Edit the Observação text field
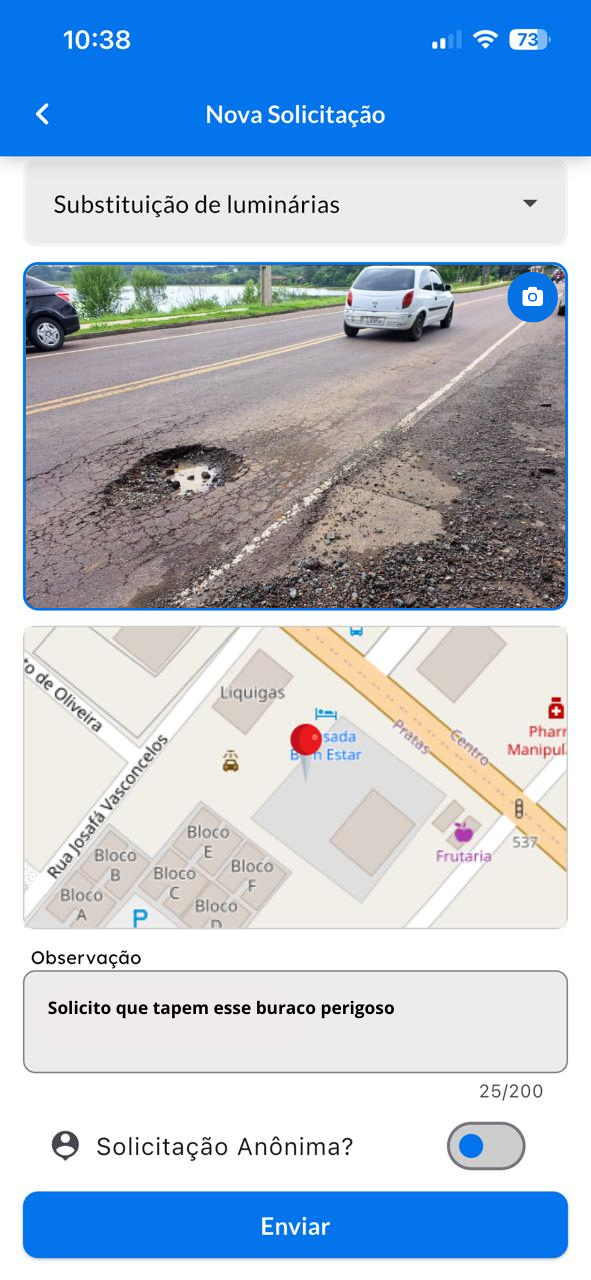Image resolution: width=591 pixels, height=1280 pixels. pyautogui.click(x=295, y=1021)
